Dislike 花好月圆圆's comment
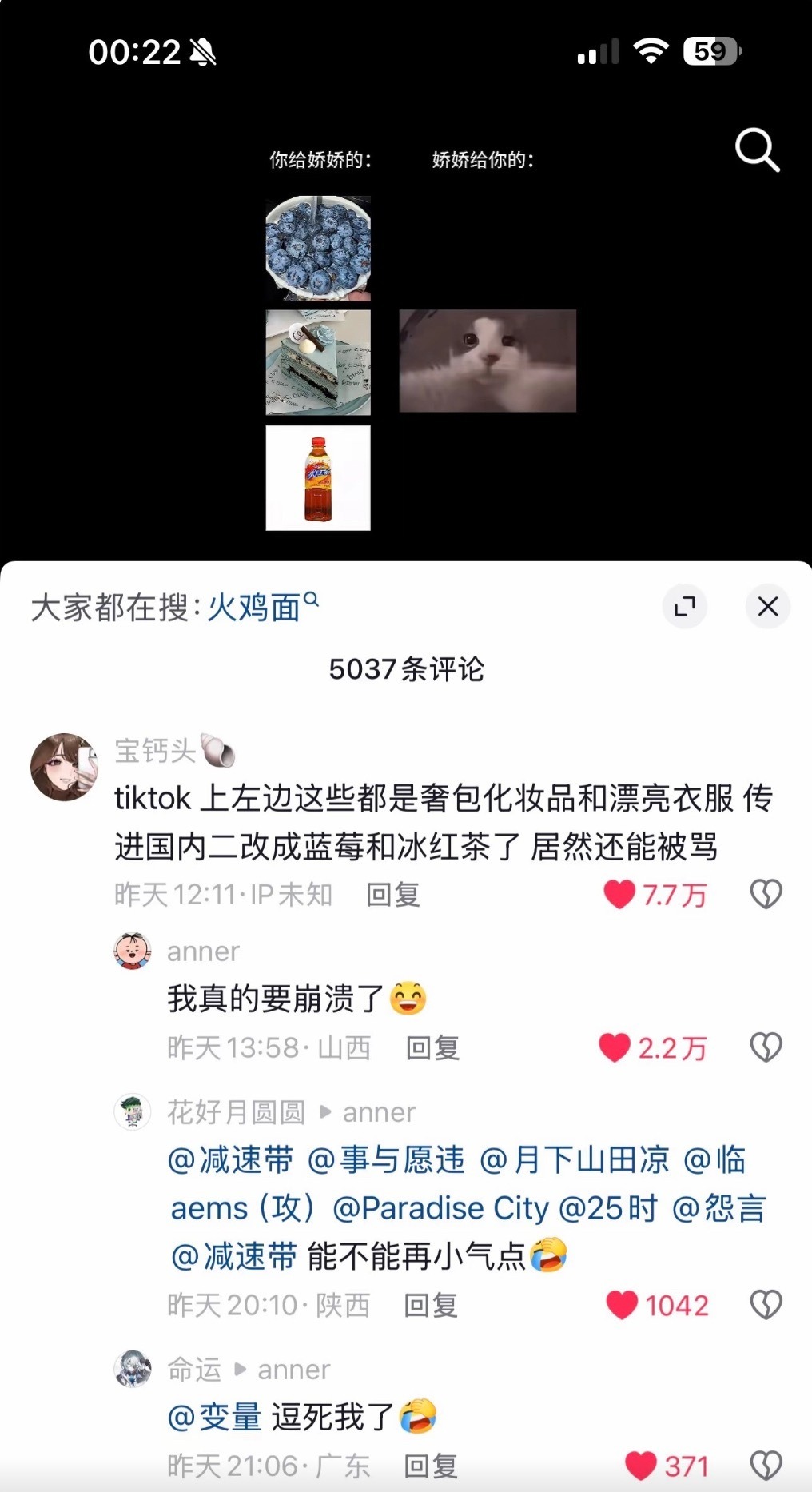The width and height of the screenshot is (812, 1492). coord(766,1306)
